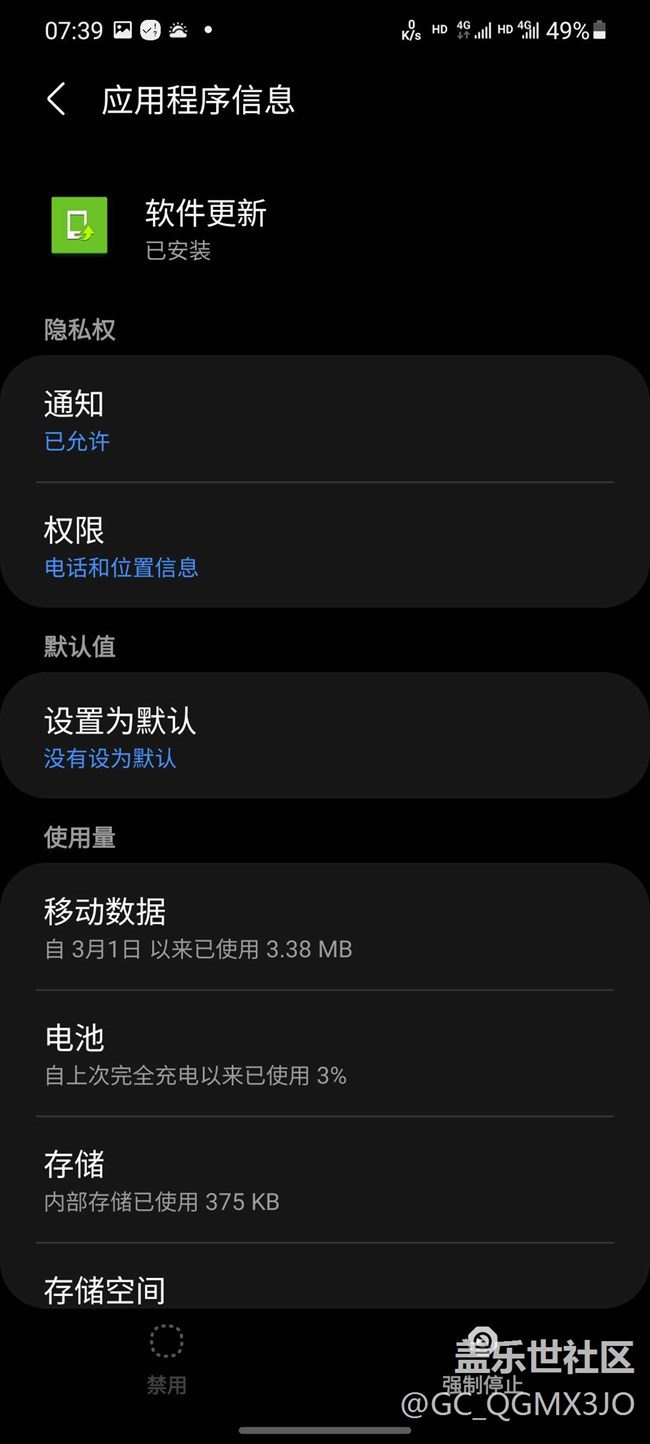The image size is (650, 1444).
Task: Open 权限 permissions row
Action: point(324,546)
